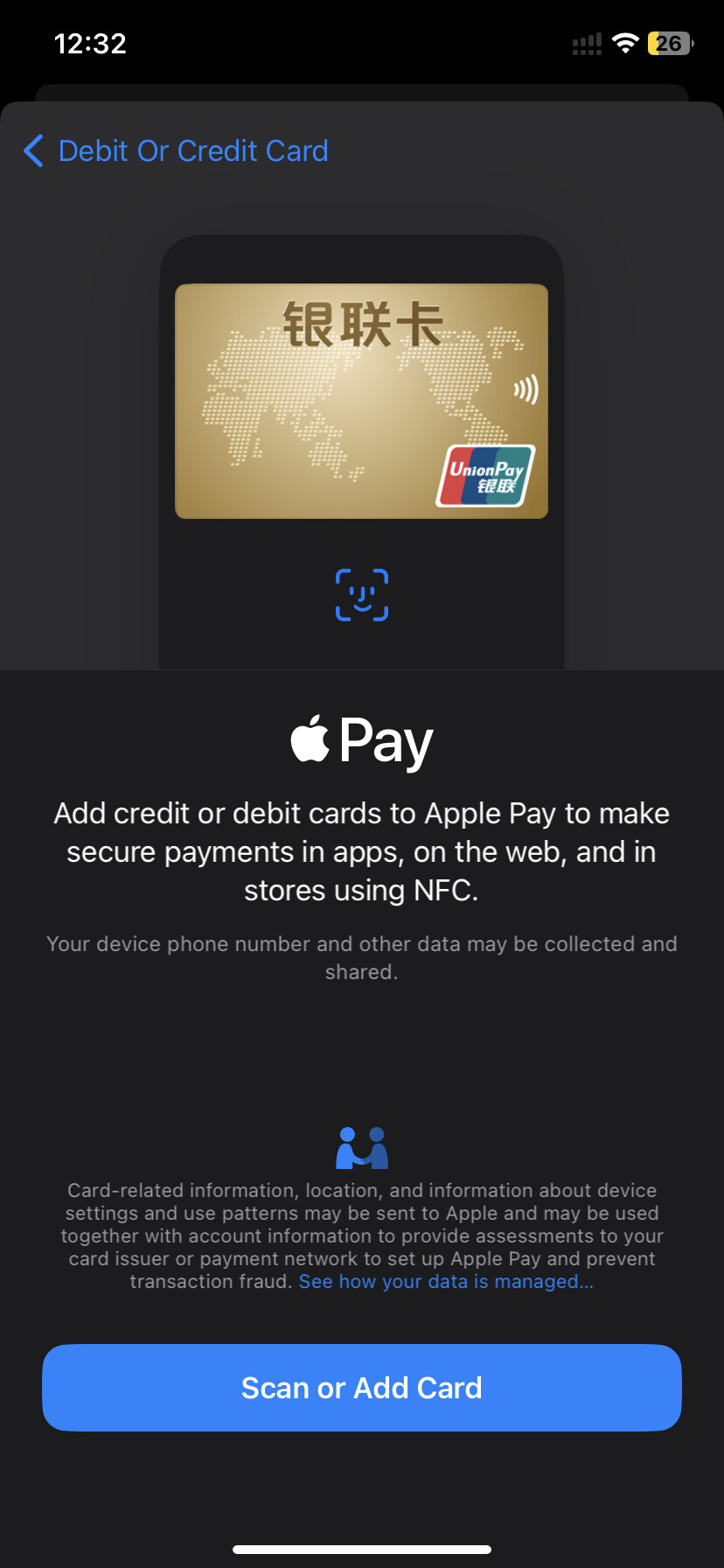
Task: Go back to Debit Or Credit Card
Action: [175, 150]
